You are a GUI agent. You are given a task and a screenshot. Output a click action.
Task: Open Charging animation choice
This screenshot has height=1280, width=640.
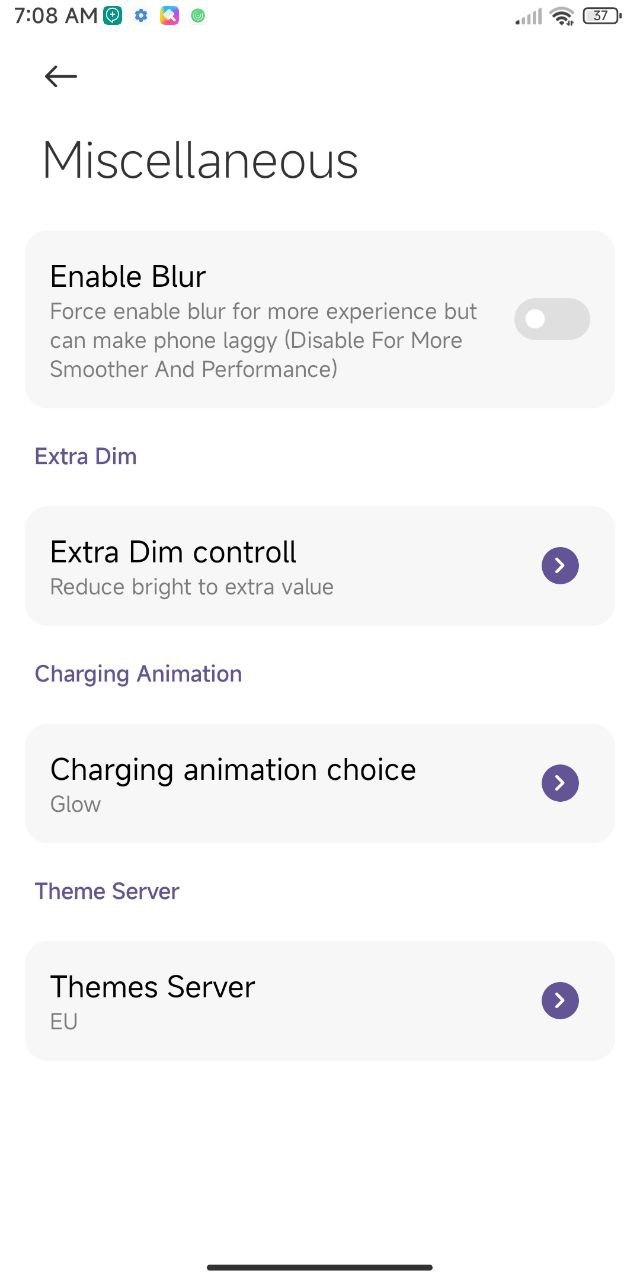tap(320, 783)
